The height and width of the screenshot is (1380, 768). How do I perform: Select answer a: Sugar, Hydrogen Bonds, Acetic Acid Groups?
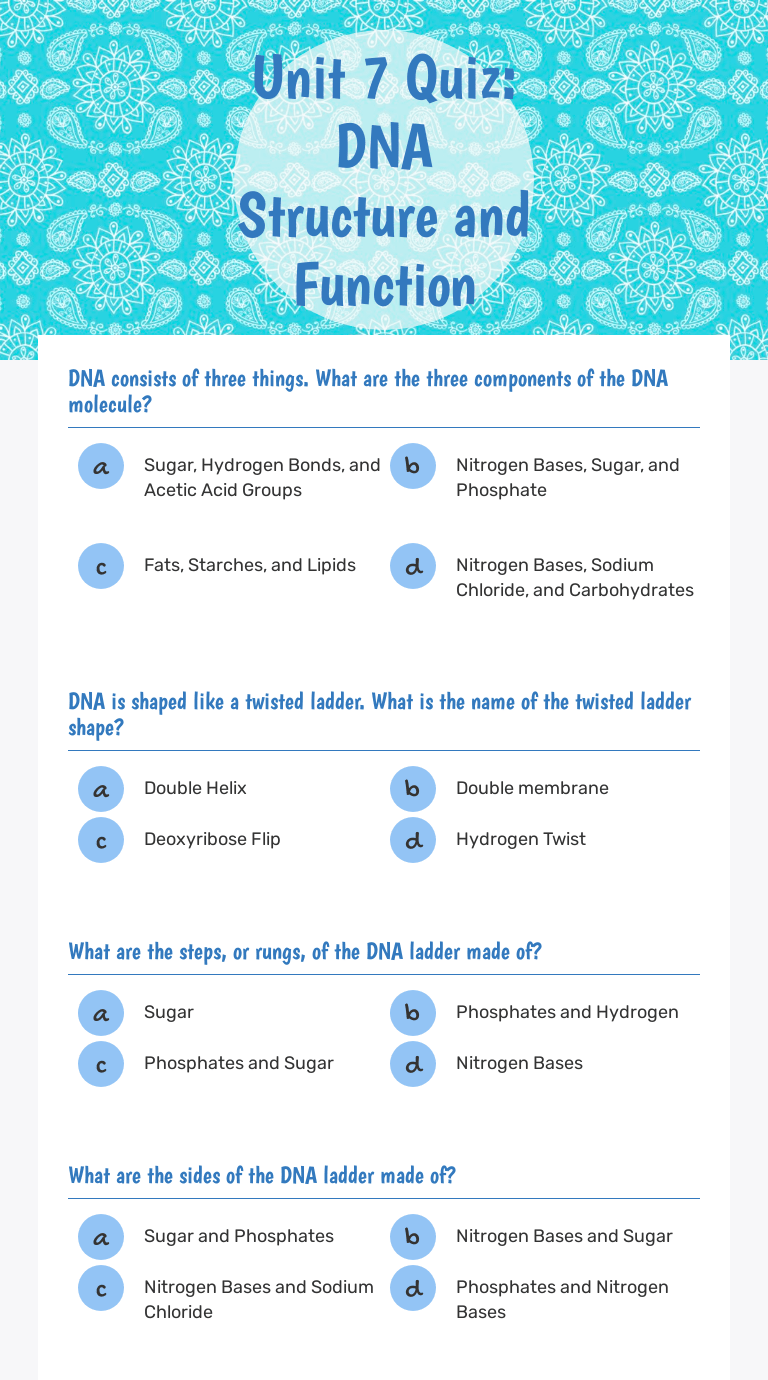coord(101,466)
